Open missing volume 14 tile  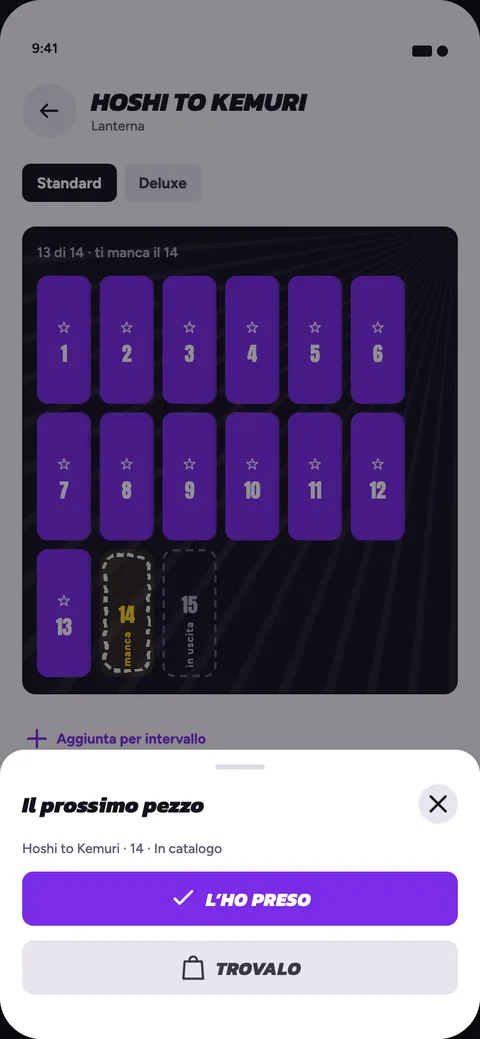click(x=127, y=613)
